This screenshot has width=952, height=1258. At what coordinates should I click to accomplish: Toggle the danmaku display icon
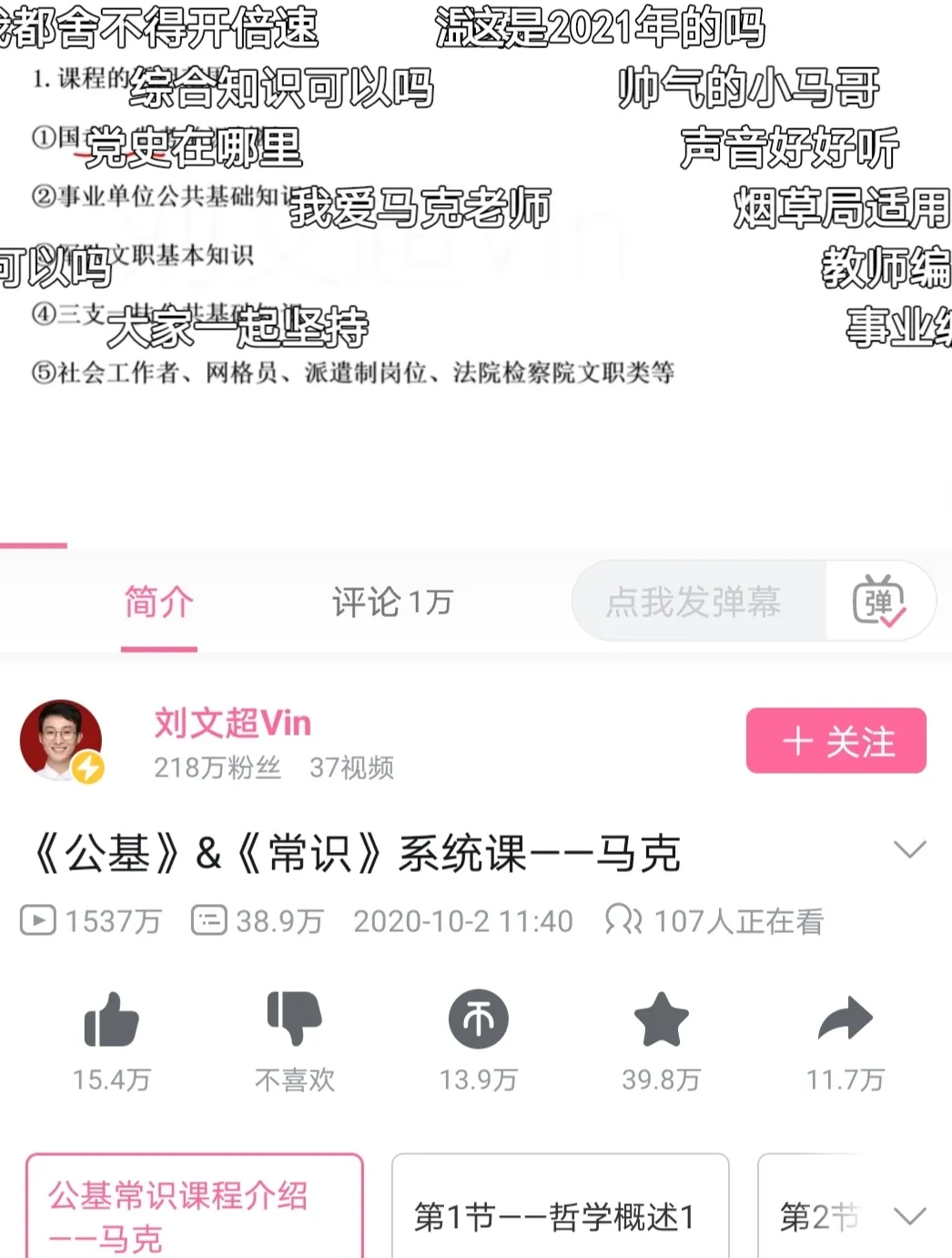(877, 602)
